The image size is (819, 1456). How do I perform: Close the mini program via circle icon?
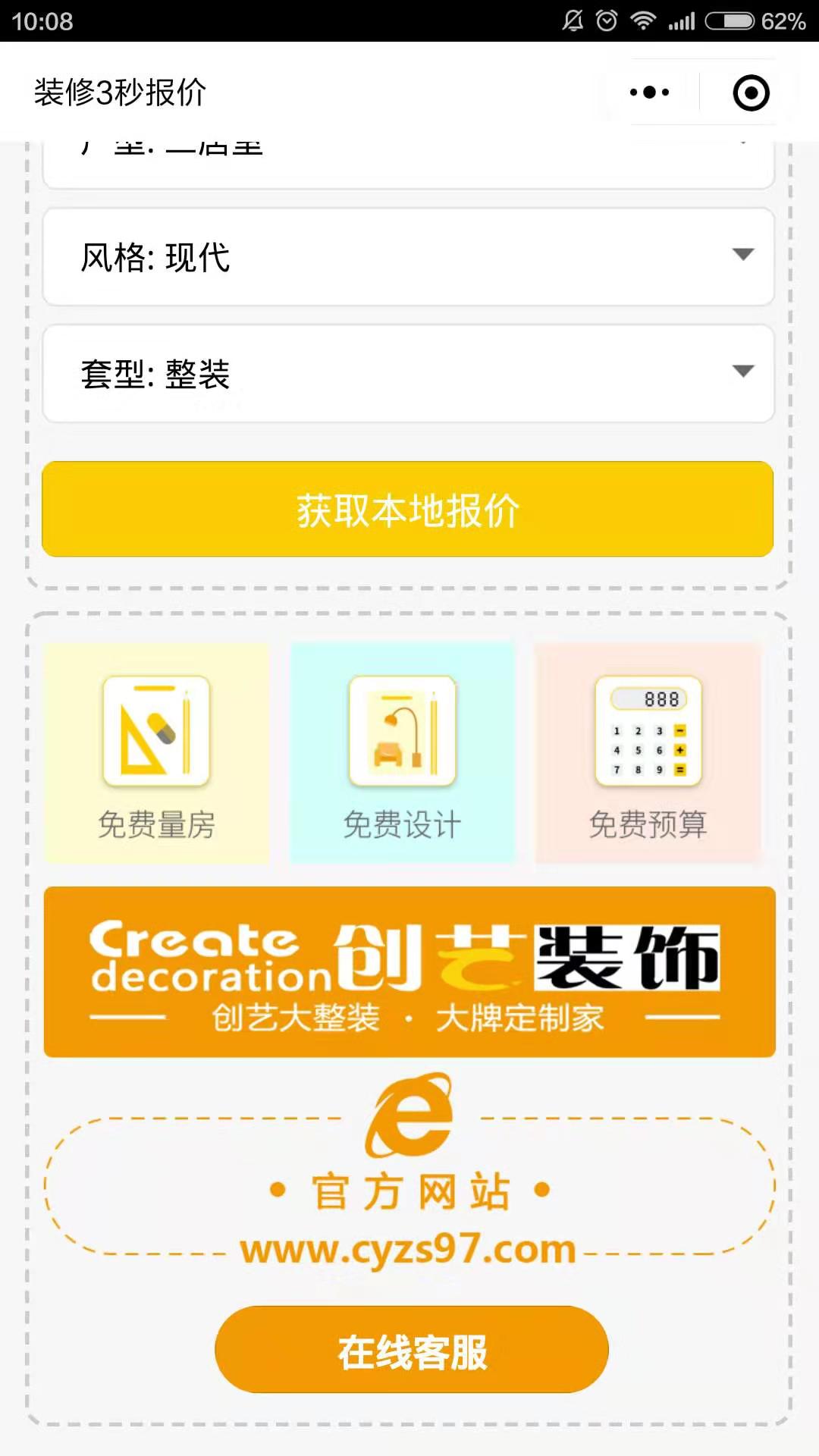(x=751, y=93)
